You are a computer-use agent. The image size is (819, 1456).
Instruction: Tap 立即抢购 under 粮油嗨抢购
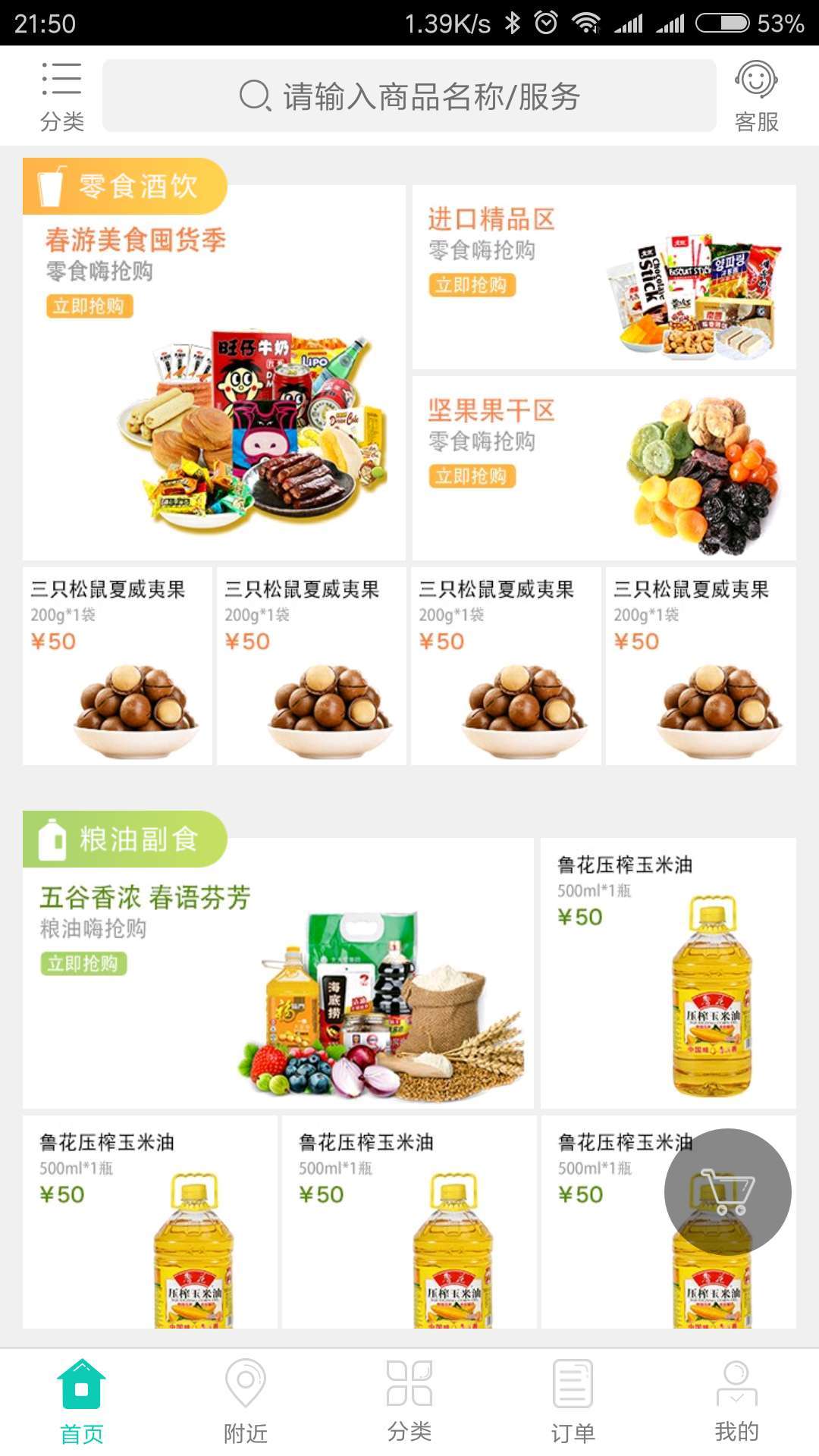coord(83,964)
